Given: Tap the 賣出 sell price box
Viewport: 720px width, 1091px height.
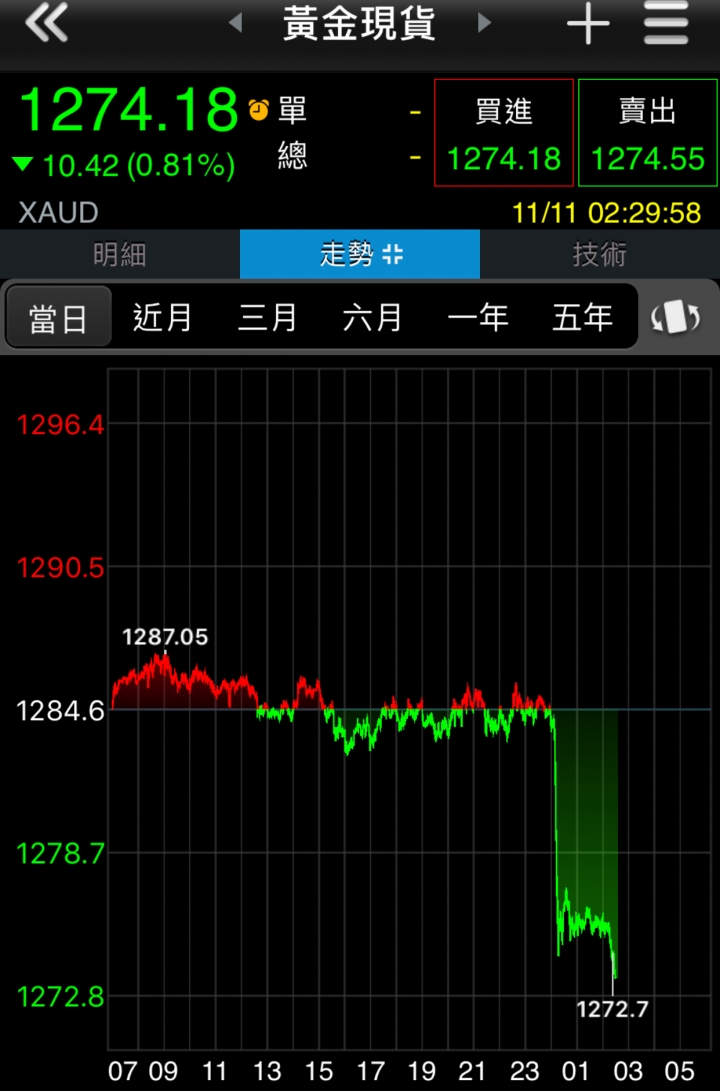Looking at the screenshot, I should [648, 134].
